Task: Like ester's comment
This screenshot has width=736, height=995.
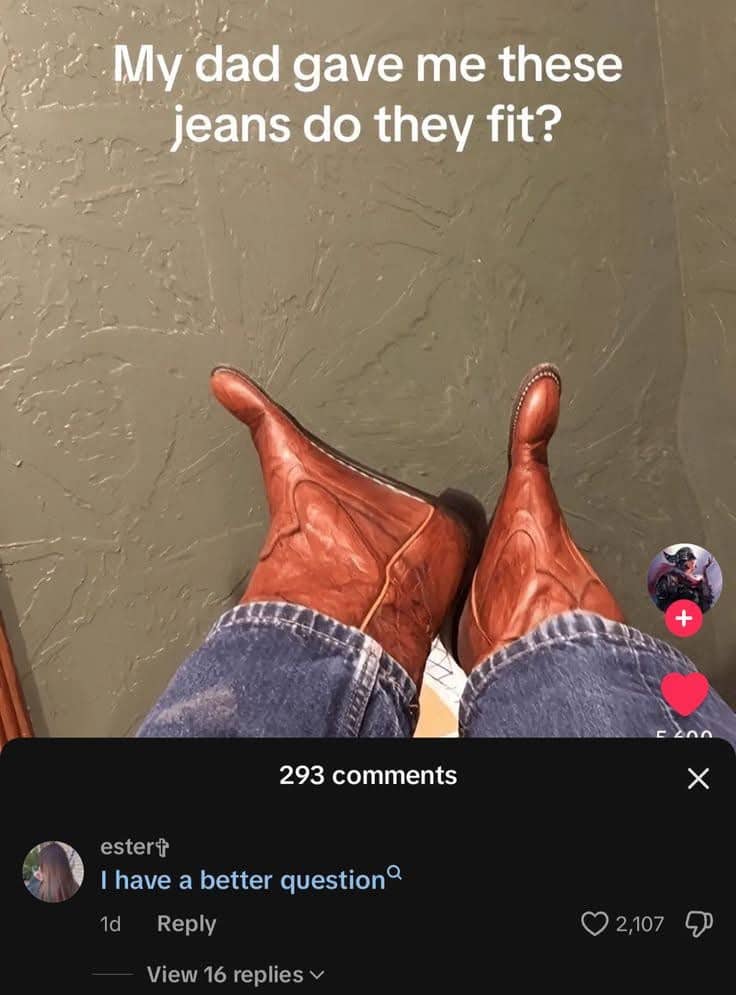Action: point(595,924)
